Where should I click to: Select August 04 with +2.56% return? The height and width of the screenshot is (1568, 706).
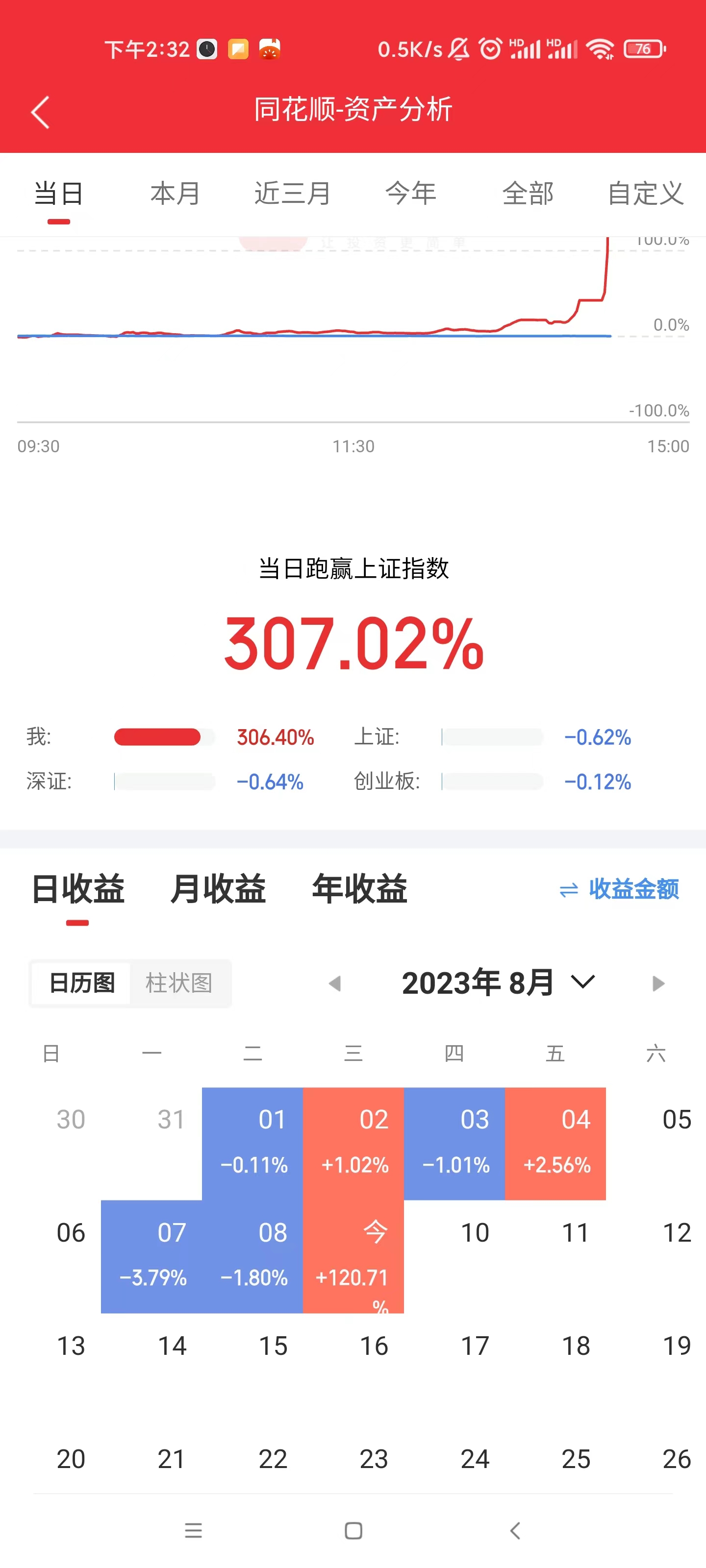click(x=555, y=1143)
